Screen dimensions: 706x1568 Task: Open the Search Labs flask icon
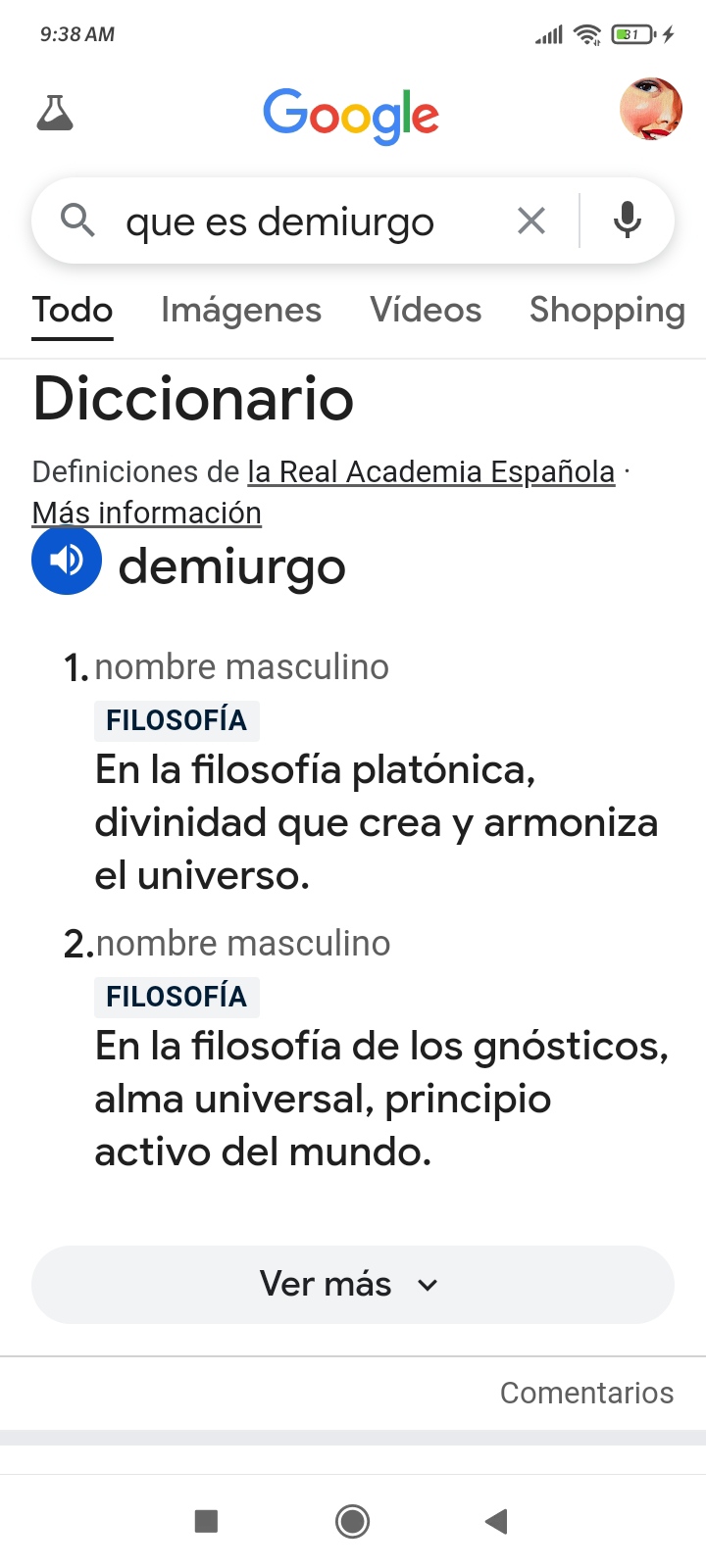tap(55, 113)
